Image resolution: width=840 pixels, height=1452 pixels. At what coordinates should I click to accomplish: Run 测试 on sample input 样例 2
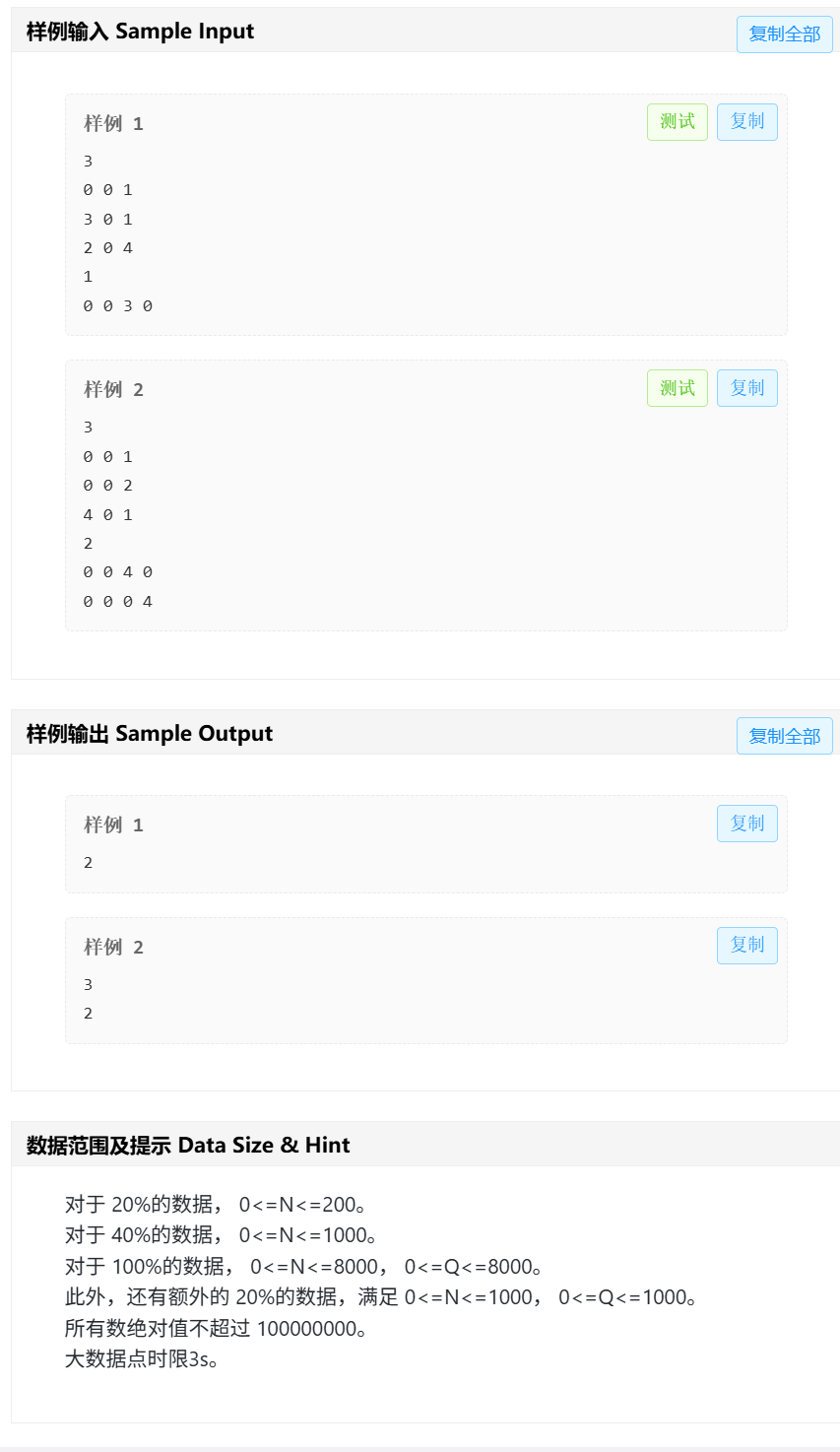click(677, 388)
